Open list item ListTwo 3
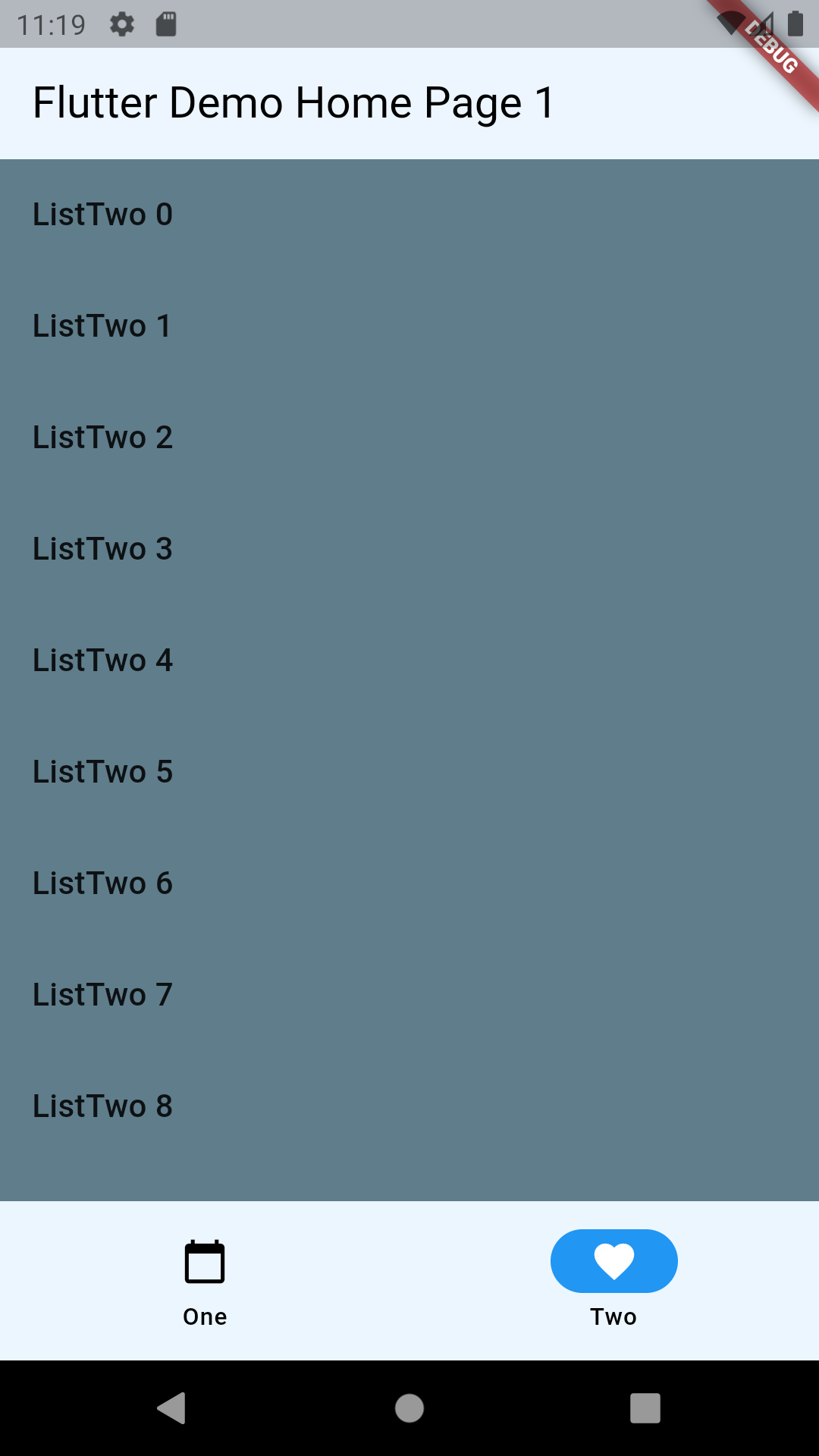This screenshot has height=1456, width=819. (x=409, y=549)
